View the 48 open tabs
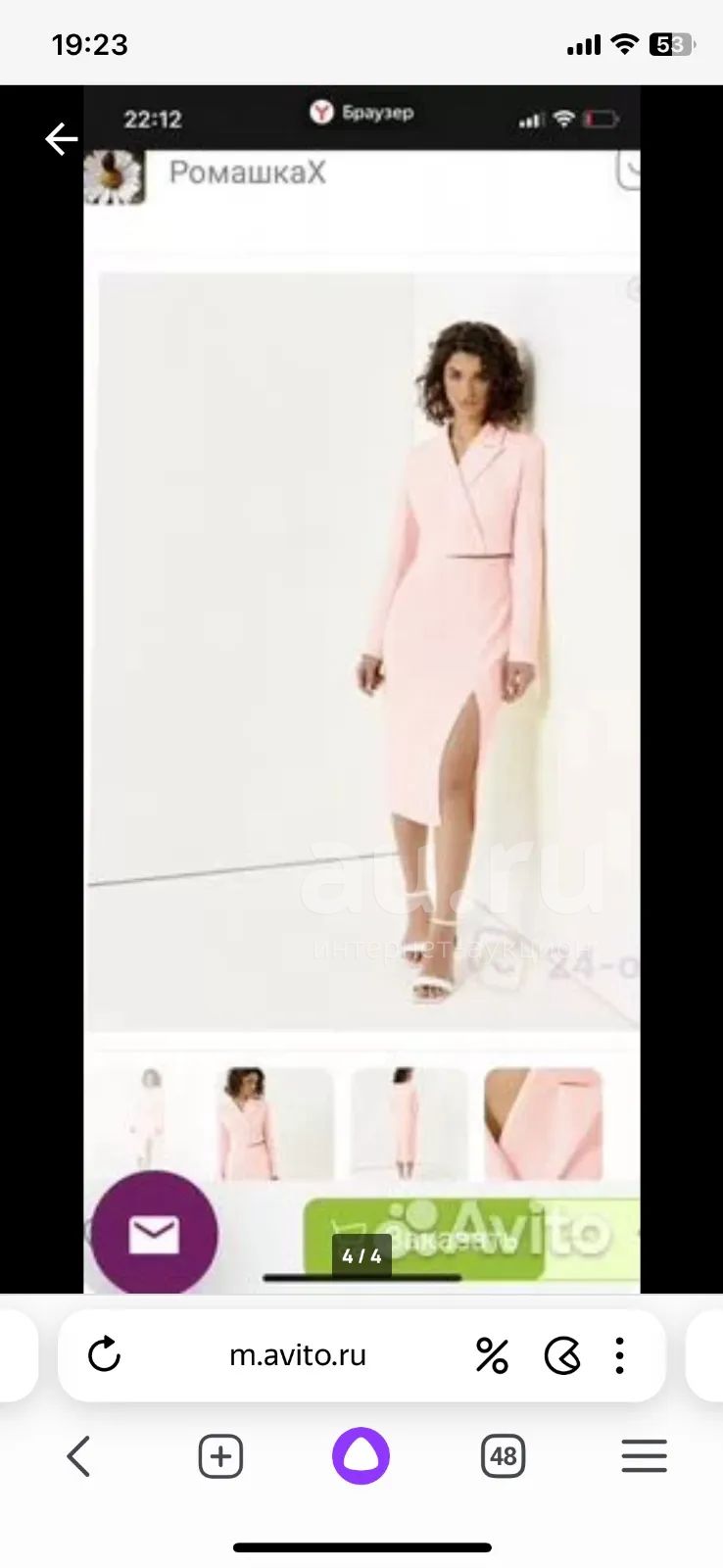This screenshot has width=723, height=1568. pyautogui.click(x=503, y=1456)
